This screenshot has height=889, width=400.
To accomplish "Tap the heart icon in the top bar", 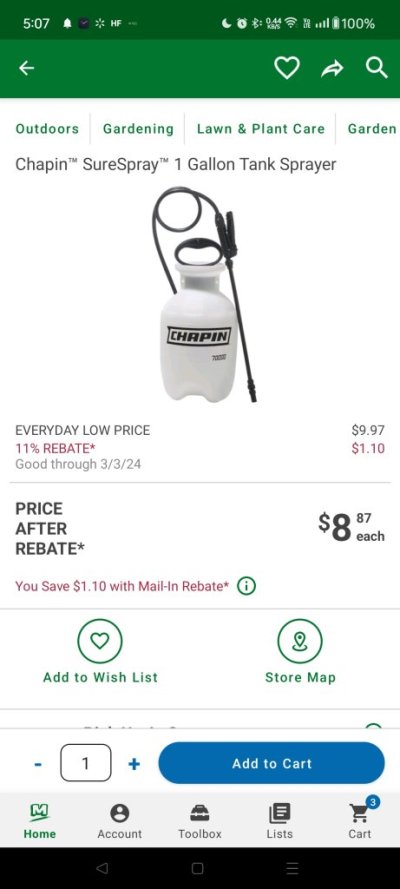I will (x=287, y=68).
